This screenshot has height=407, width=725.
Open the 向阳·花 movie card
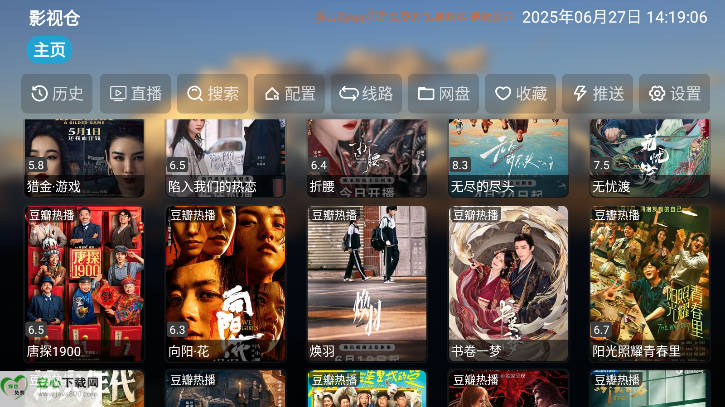pos(226,283)
